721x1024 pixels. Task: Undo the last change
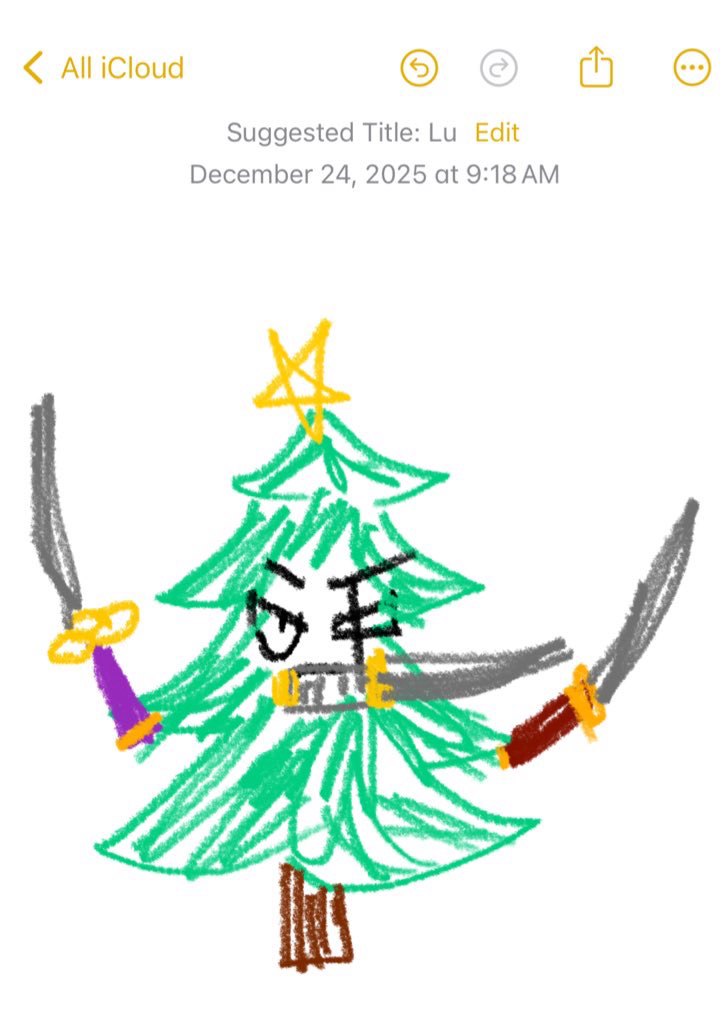coord(419,69)
